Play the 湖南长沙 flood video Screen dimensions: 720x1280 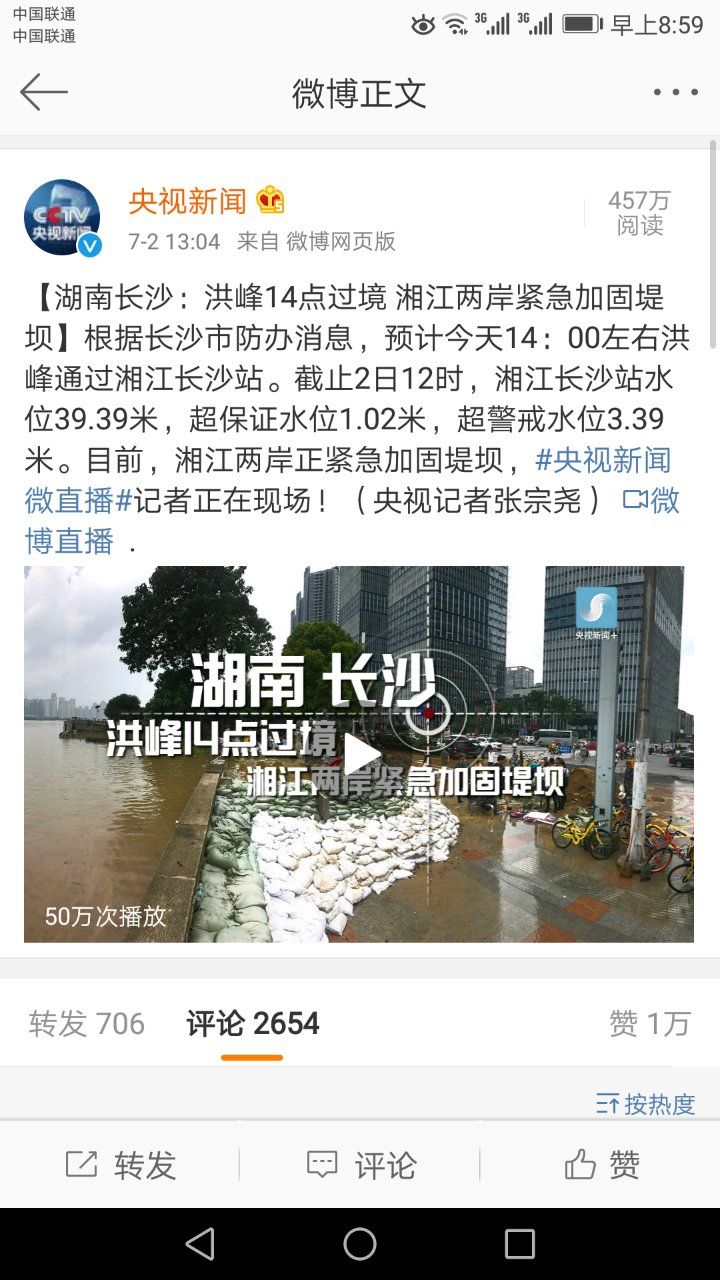tap(359, 754)
